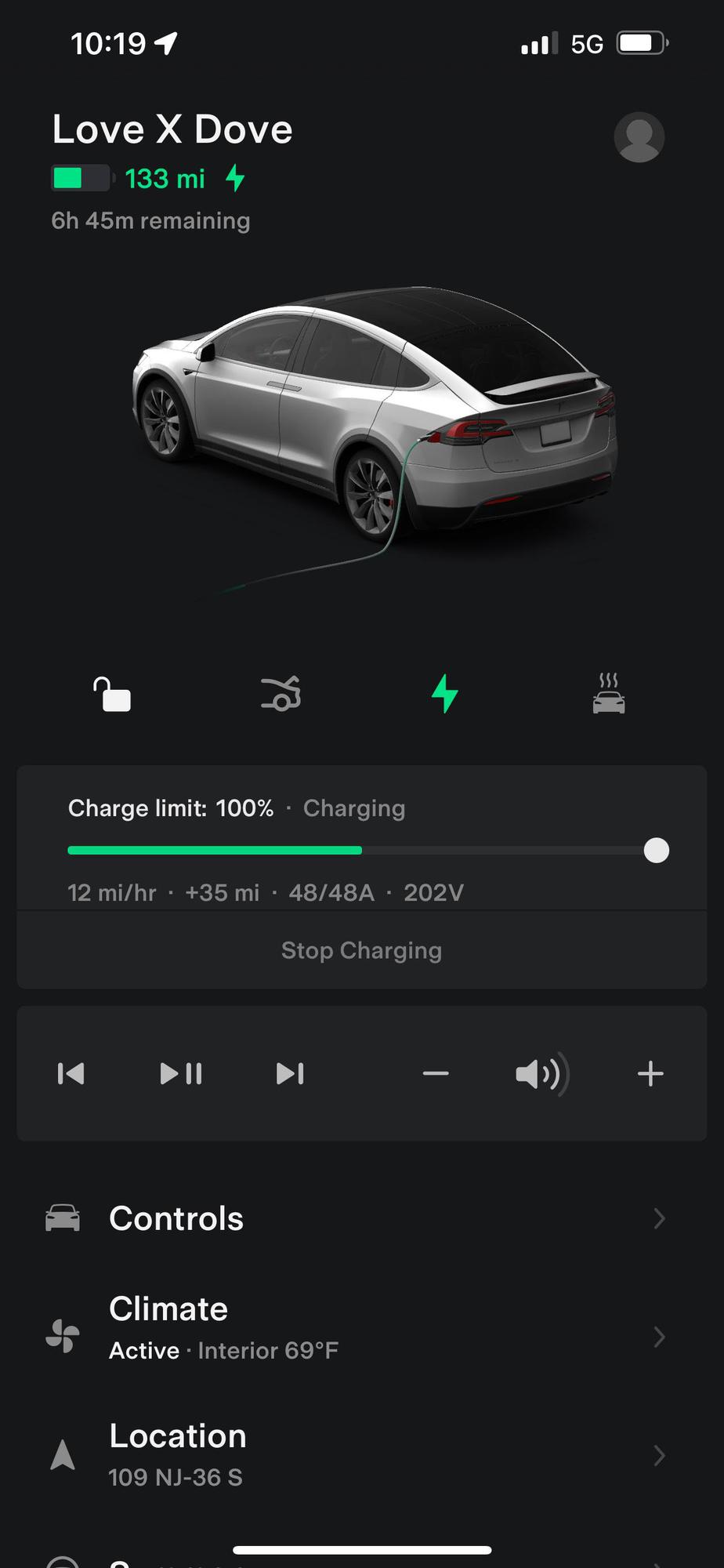Stop Charging the vehicle

point(361,950)
